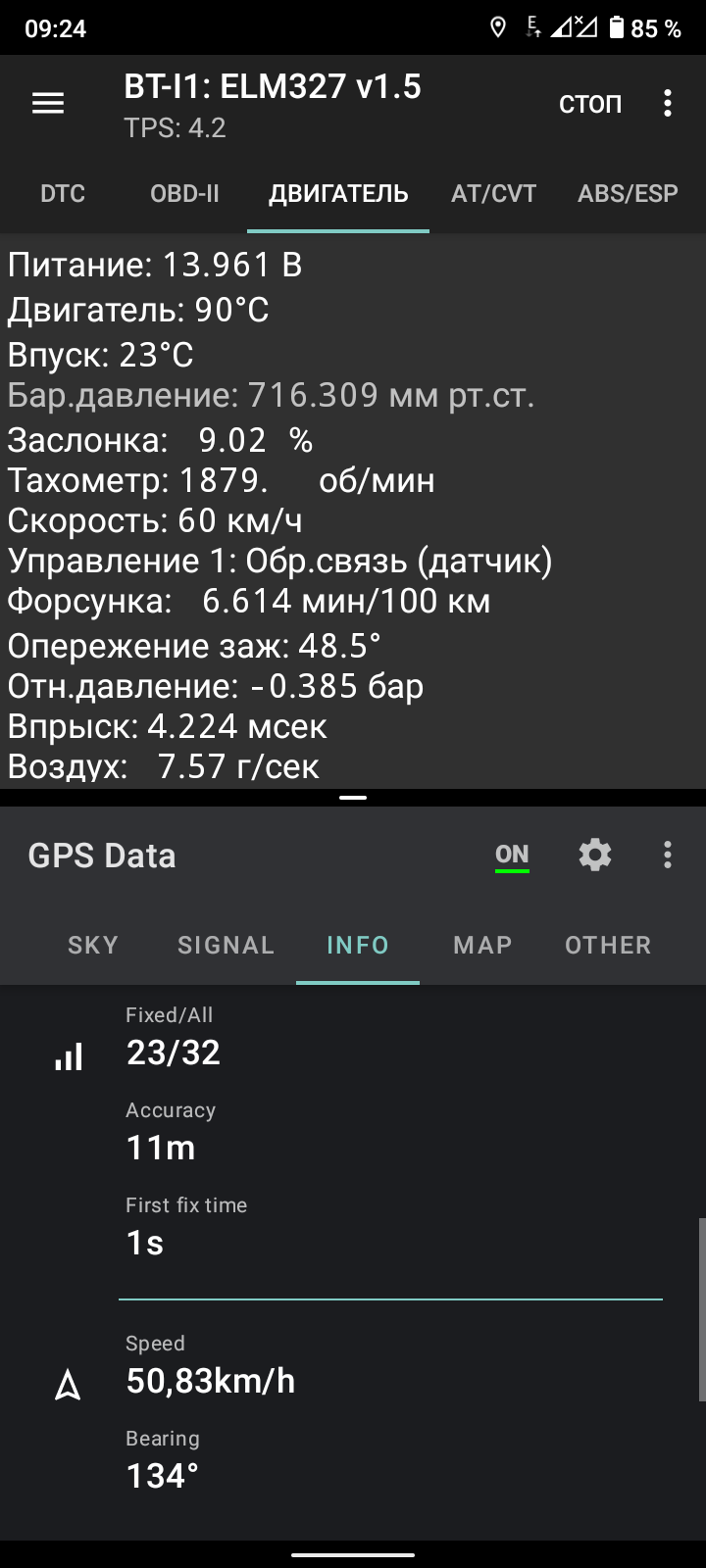This screenshot has width=706, height=1568.
Task: Switch to the DTC tab
Action: click(63, 193)
